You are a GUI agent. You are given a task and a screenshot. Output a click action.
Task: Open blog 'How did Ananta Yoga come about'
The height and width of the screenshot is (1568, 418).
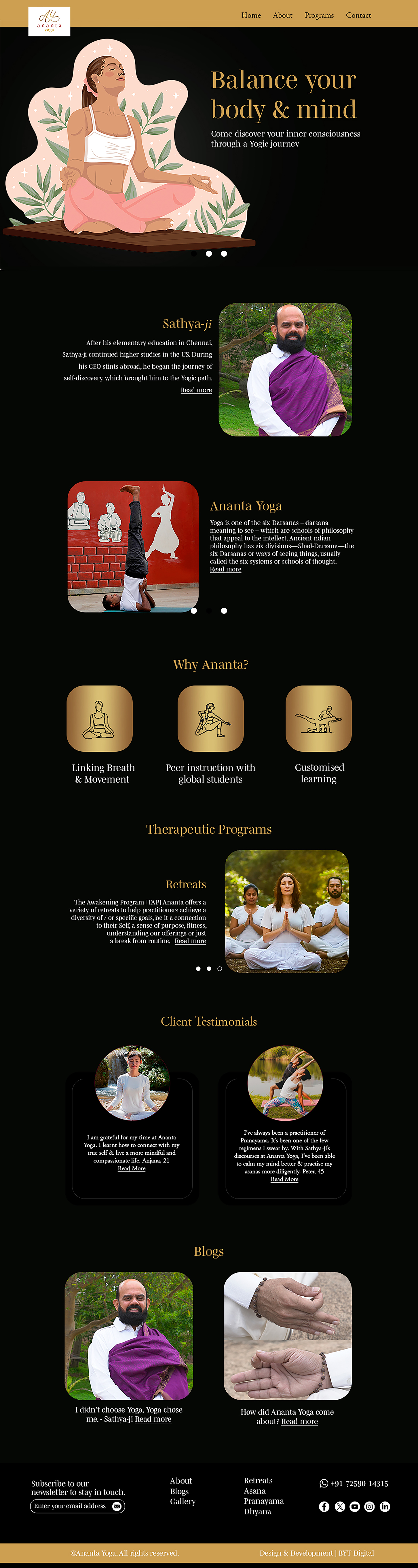[299, 1421]
